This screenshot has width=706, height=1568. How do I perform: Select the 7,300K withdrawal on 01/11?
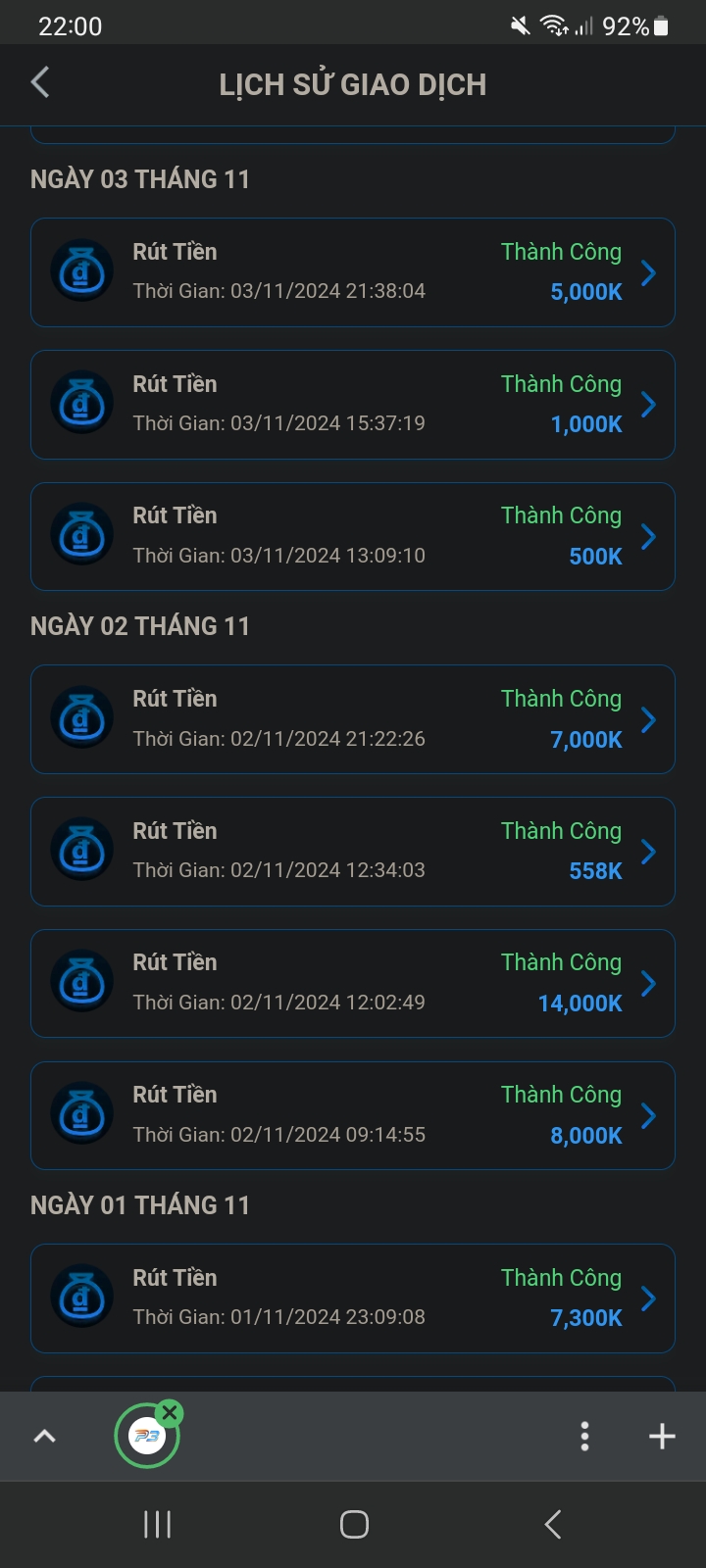[353, 1298]
